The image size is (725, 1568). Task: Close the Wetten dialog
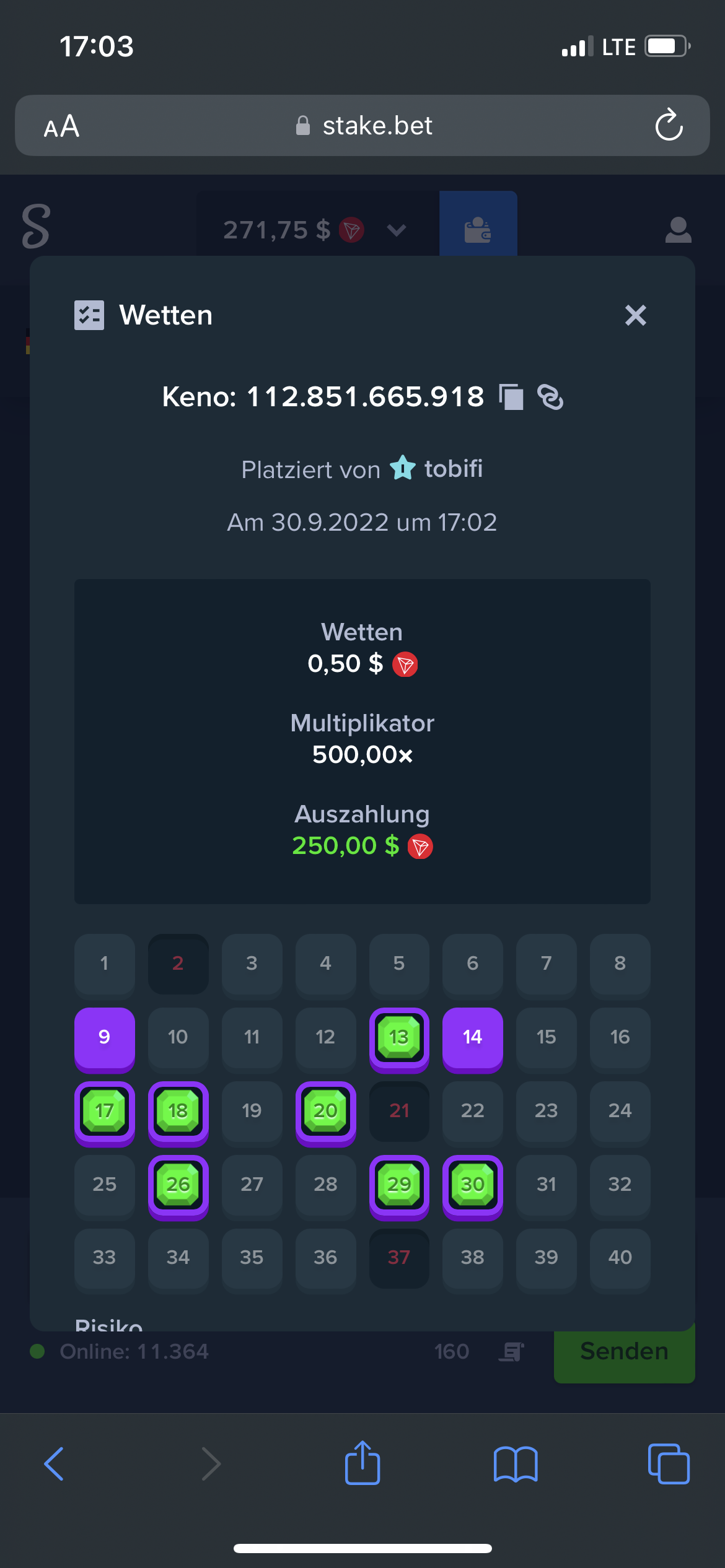635,315
